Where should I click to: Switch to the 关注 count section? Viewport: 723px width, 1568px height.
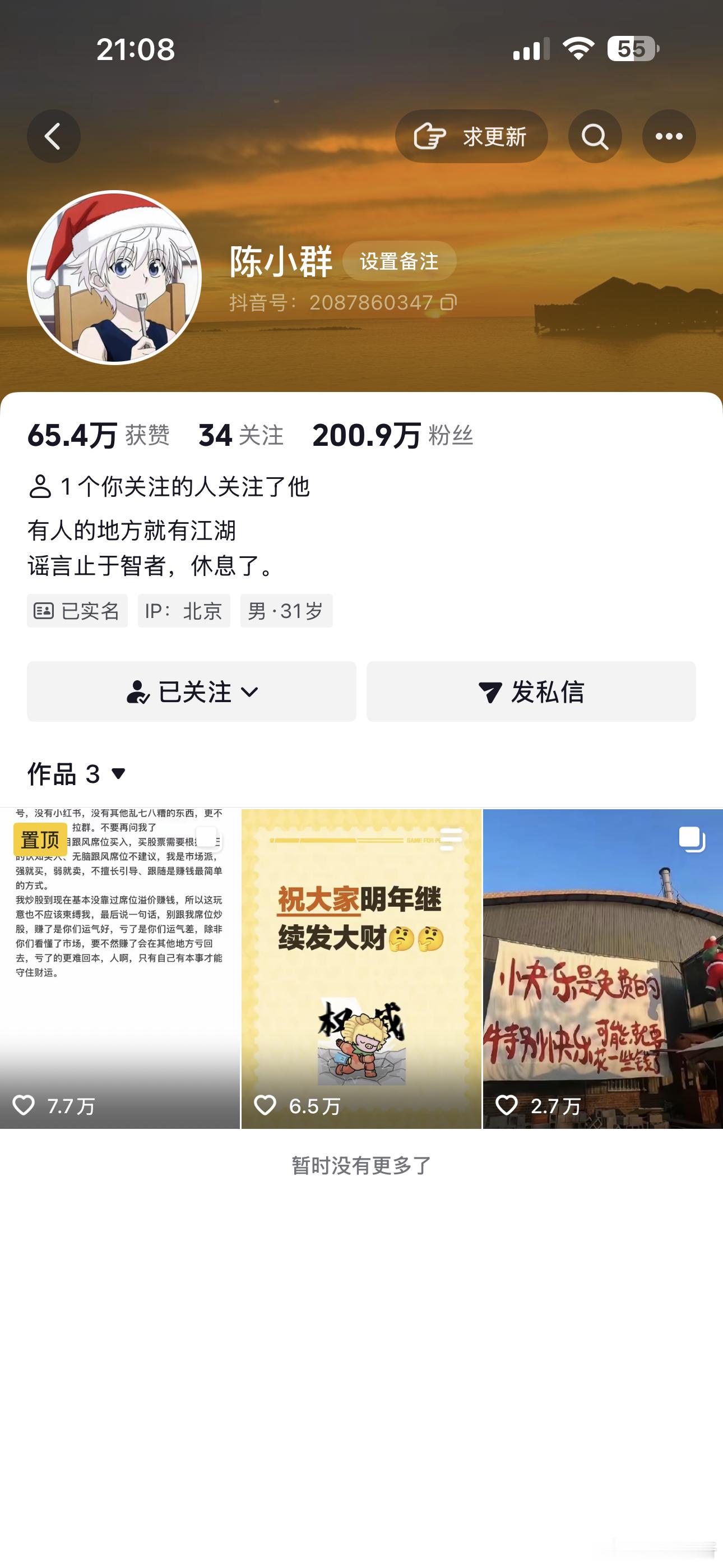(x=240, y=435)
